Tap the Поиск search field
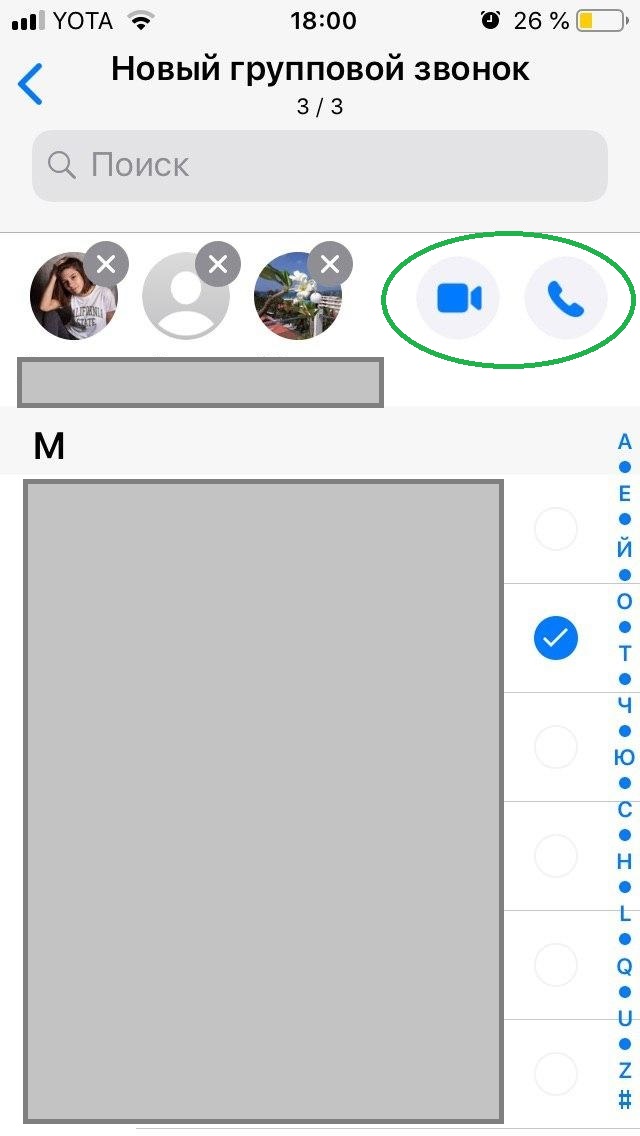Viewport: 640px width, 1136px height. pos(320,165)
